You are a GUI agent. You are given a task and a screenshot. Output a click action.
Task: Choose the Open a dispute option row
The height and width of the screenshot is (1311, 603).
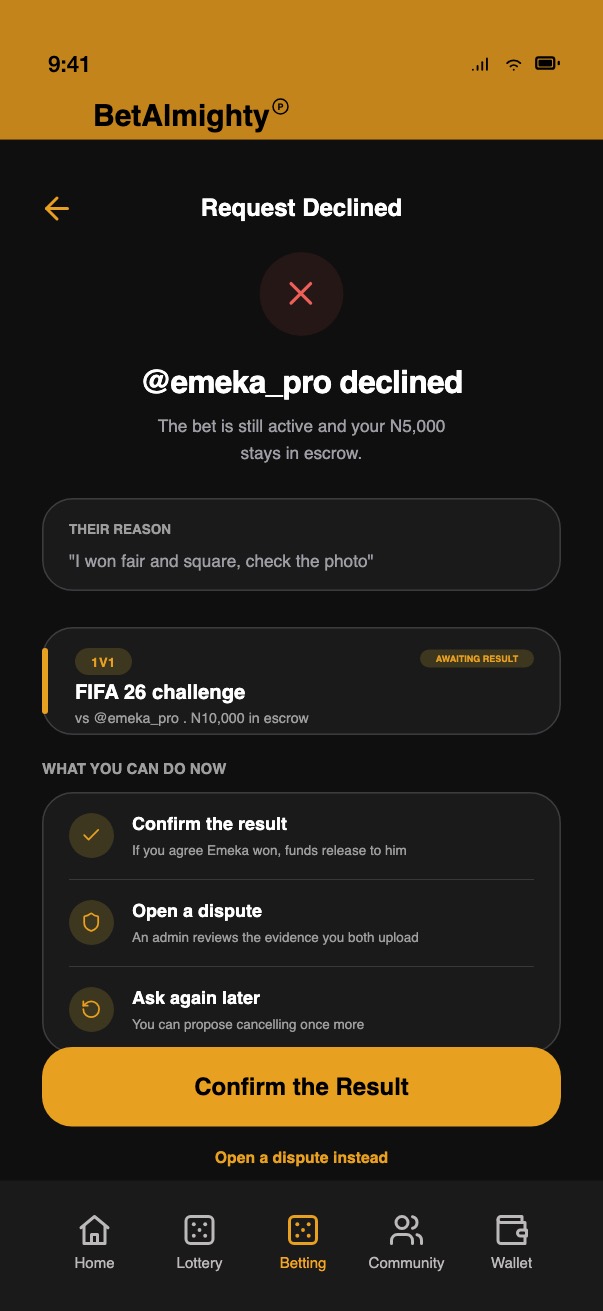tap(301, 923)
